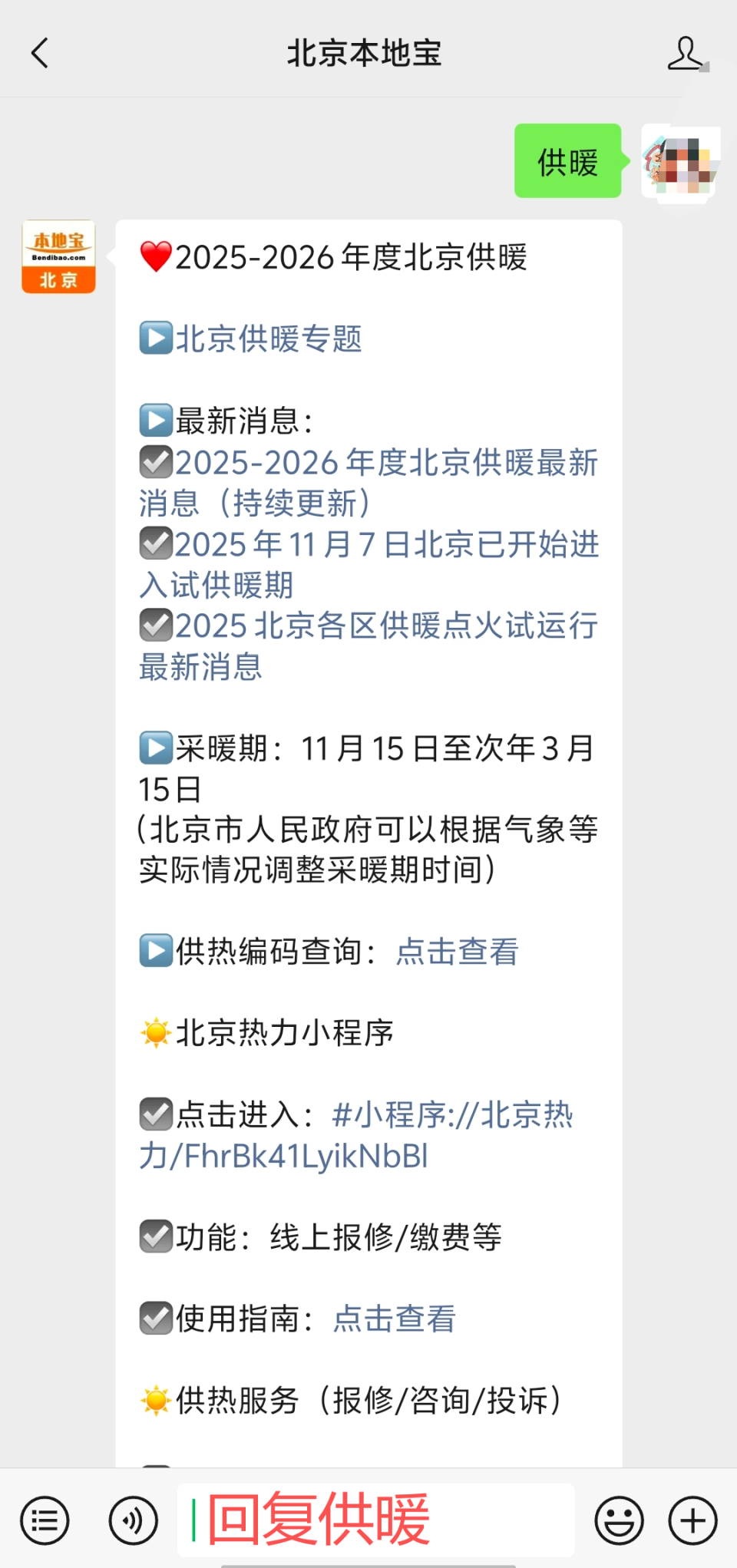
Task: Click the back arrow to leave chat
Action: (x=40, y=53)
